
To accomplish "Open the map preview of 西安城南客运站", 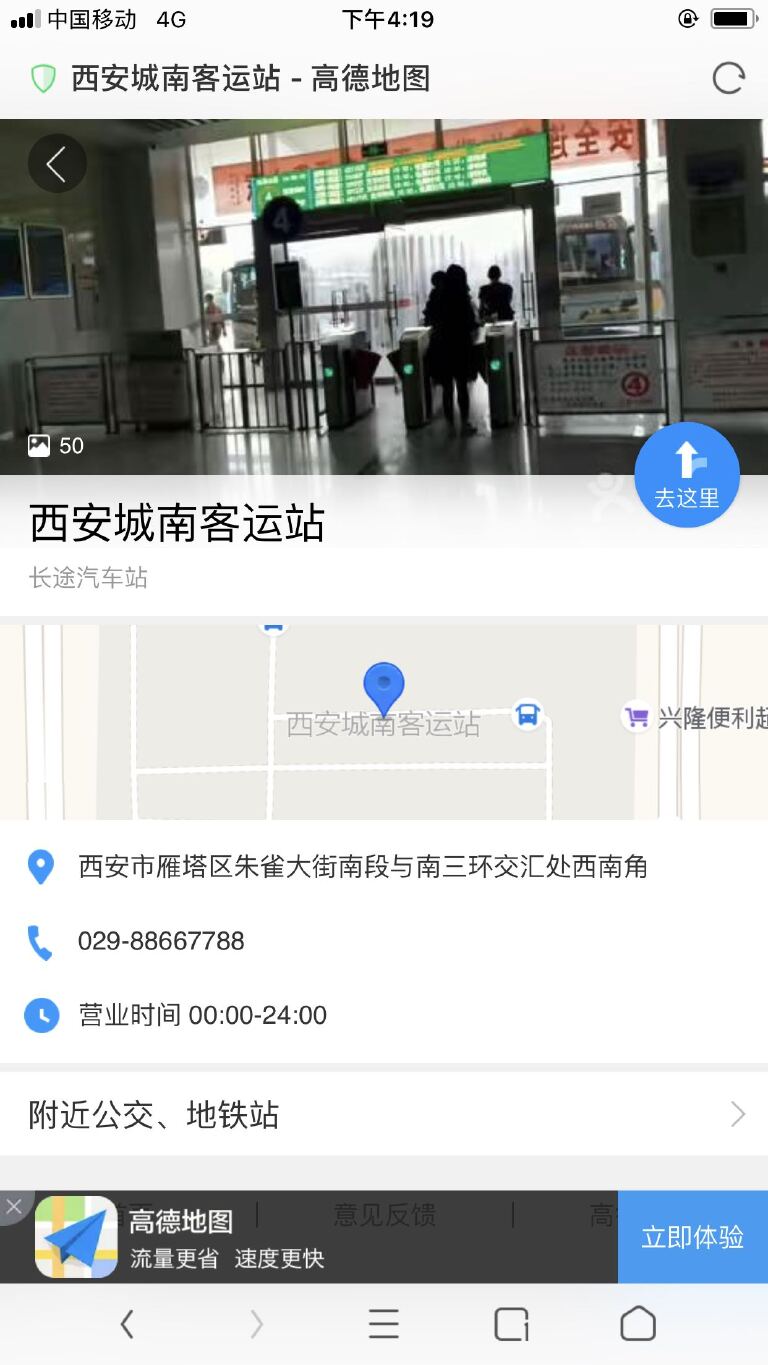I will tap(384, 722).
